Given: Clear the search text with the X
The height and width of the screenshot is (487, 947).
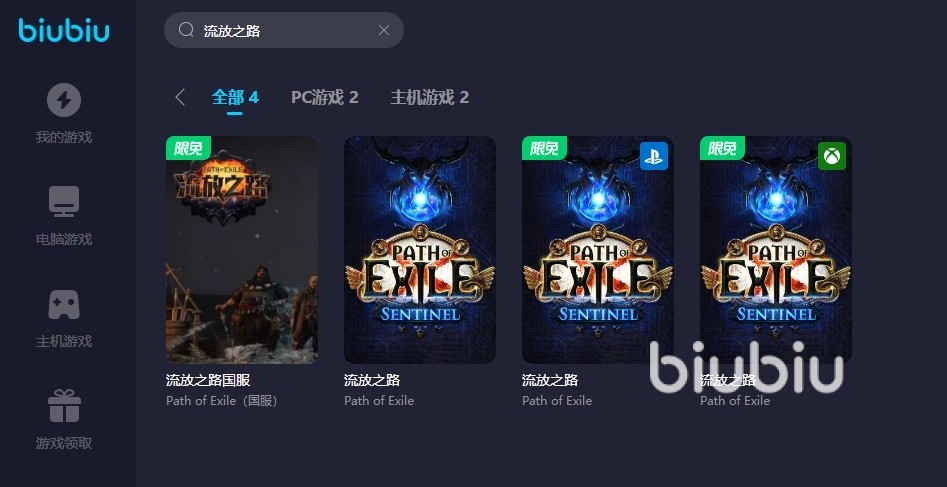Looking at the screenshot, I should click(x=384, y=30).
